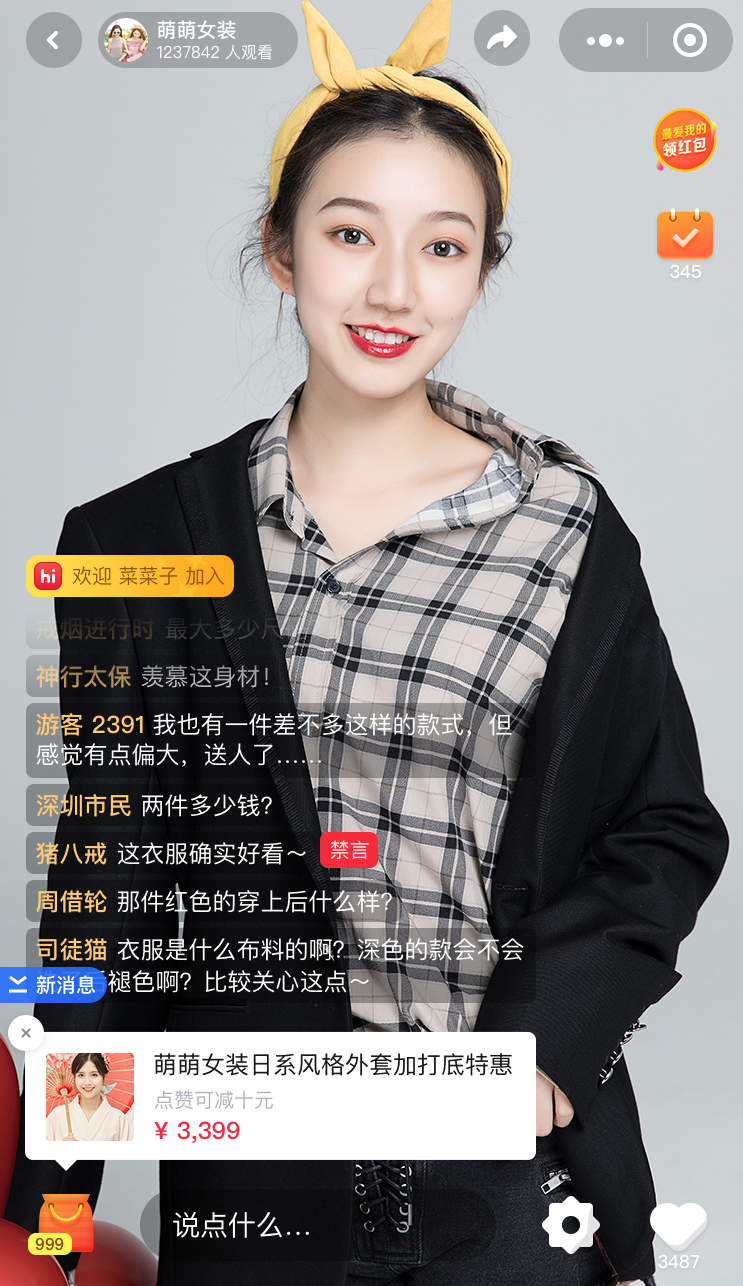Open the settings gear icon

pyautogui.click(x=570, y=1225)
